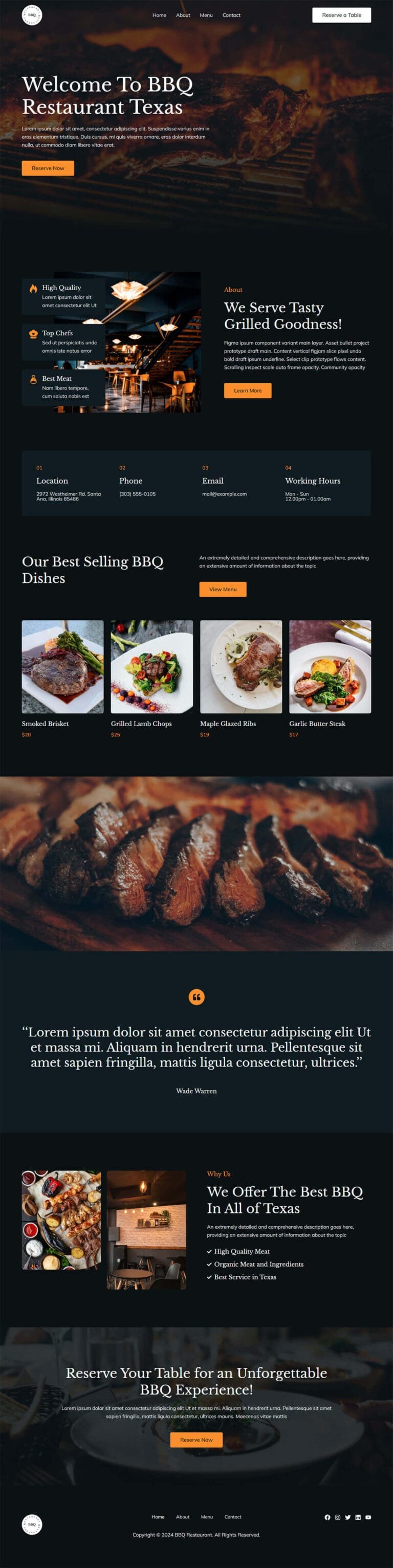
Task: Open the YouTube icon in the footer
Action: (x=368, y=1517)
